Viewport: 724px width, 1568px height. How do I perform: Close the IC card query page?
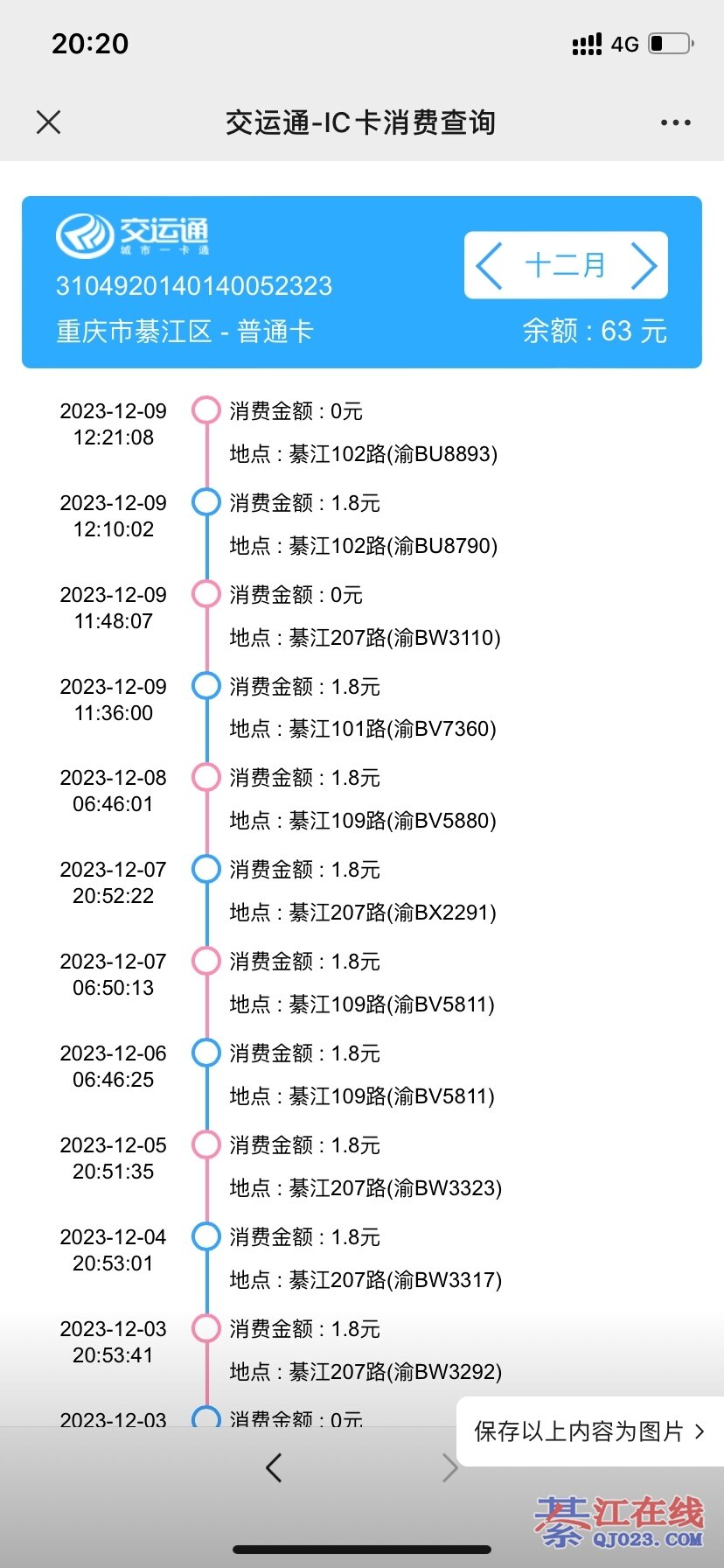(49, 122)
